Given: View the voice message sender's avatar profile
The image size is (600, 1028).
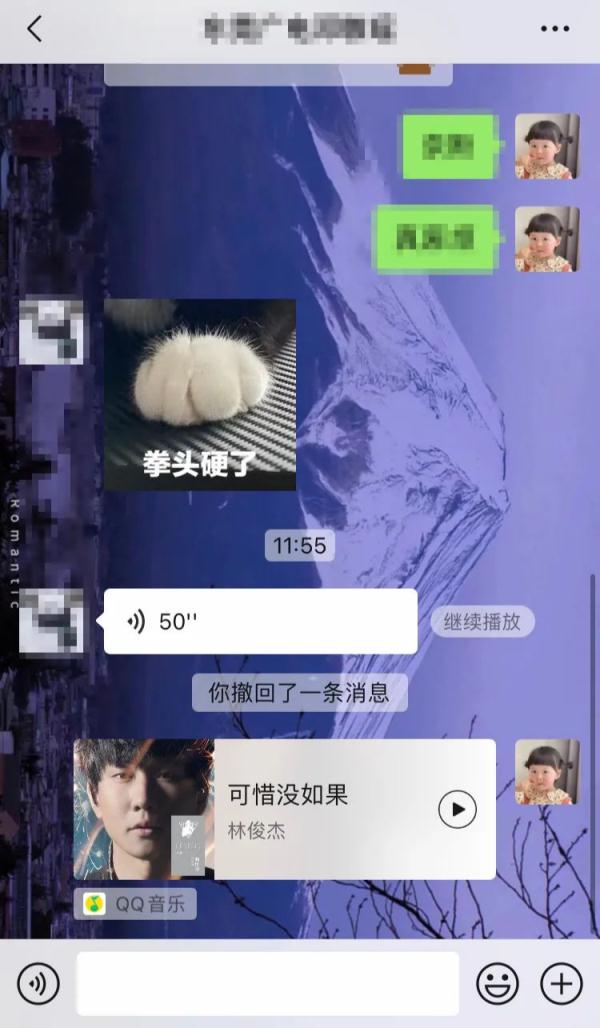Looking at the screenshot, I should pyautogui.click(x=51, y=621).
